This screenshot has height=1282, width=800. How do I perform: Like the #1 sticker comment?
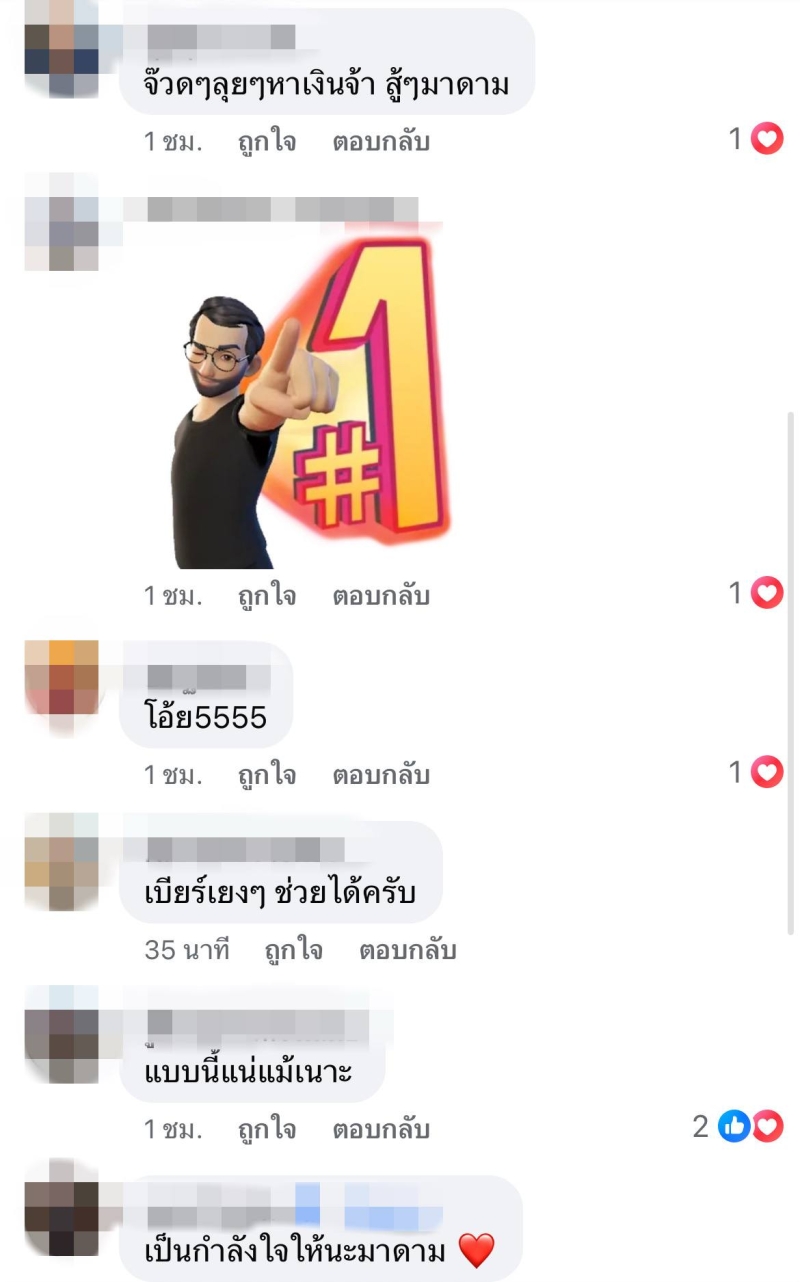click(266, 596)
